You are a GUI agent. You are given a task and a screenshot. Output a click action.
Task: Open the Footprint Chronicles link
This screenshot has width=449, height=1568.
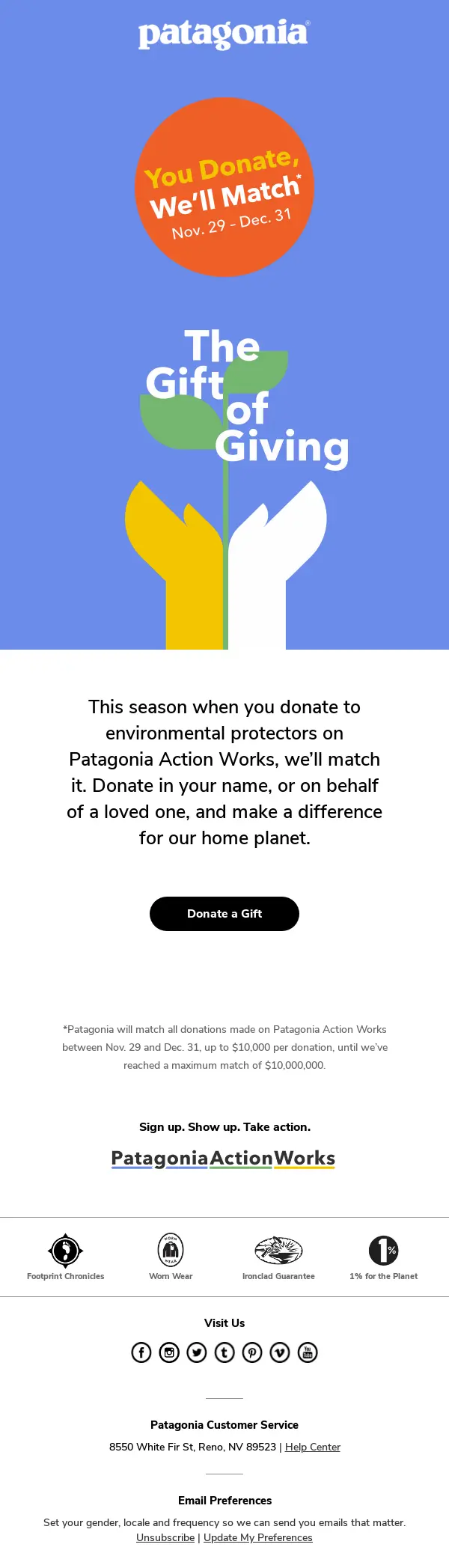pos(66,1257)
